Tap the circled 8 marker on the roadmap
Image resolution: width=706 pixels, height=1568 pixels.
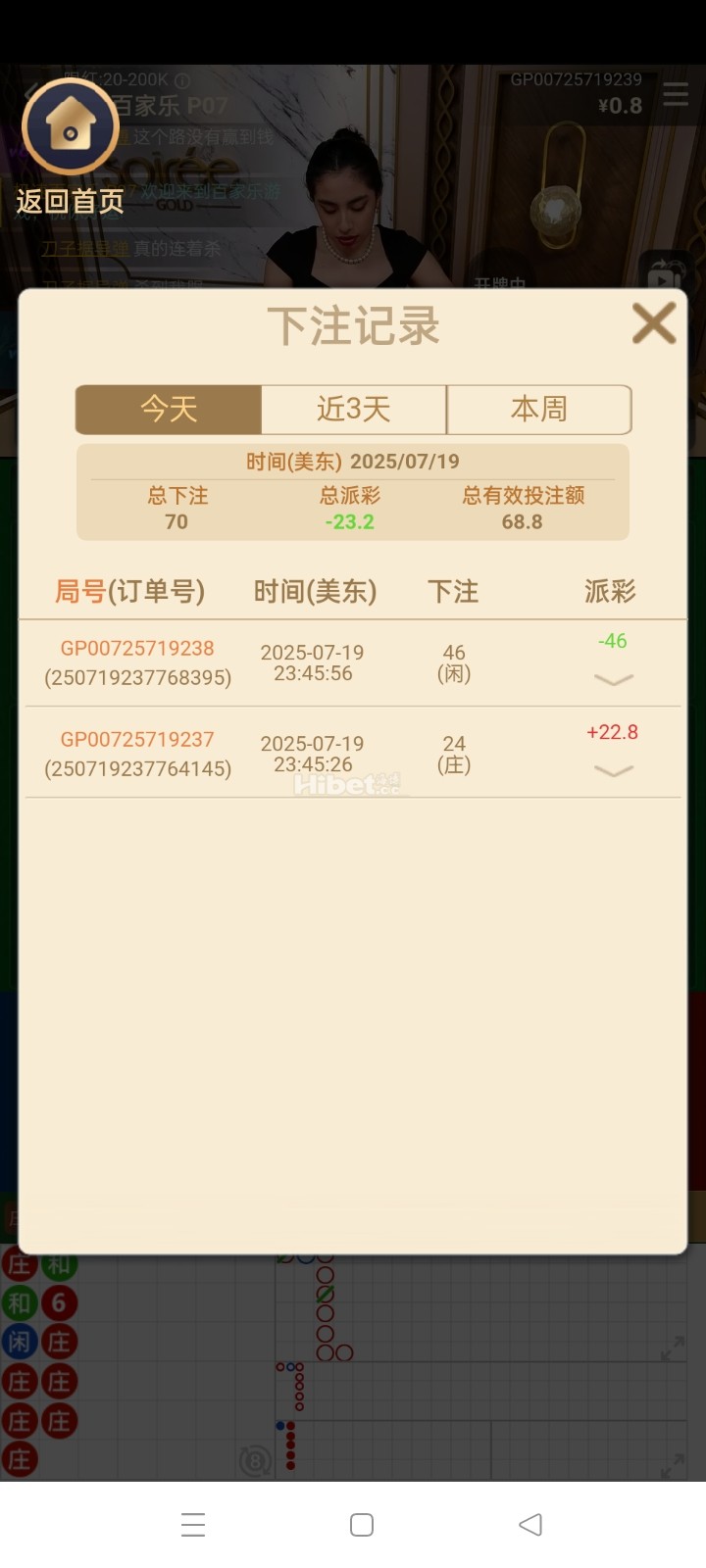point(254,1459)
